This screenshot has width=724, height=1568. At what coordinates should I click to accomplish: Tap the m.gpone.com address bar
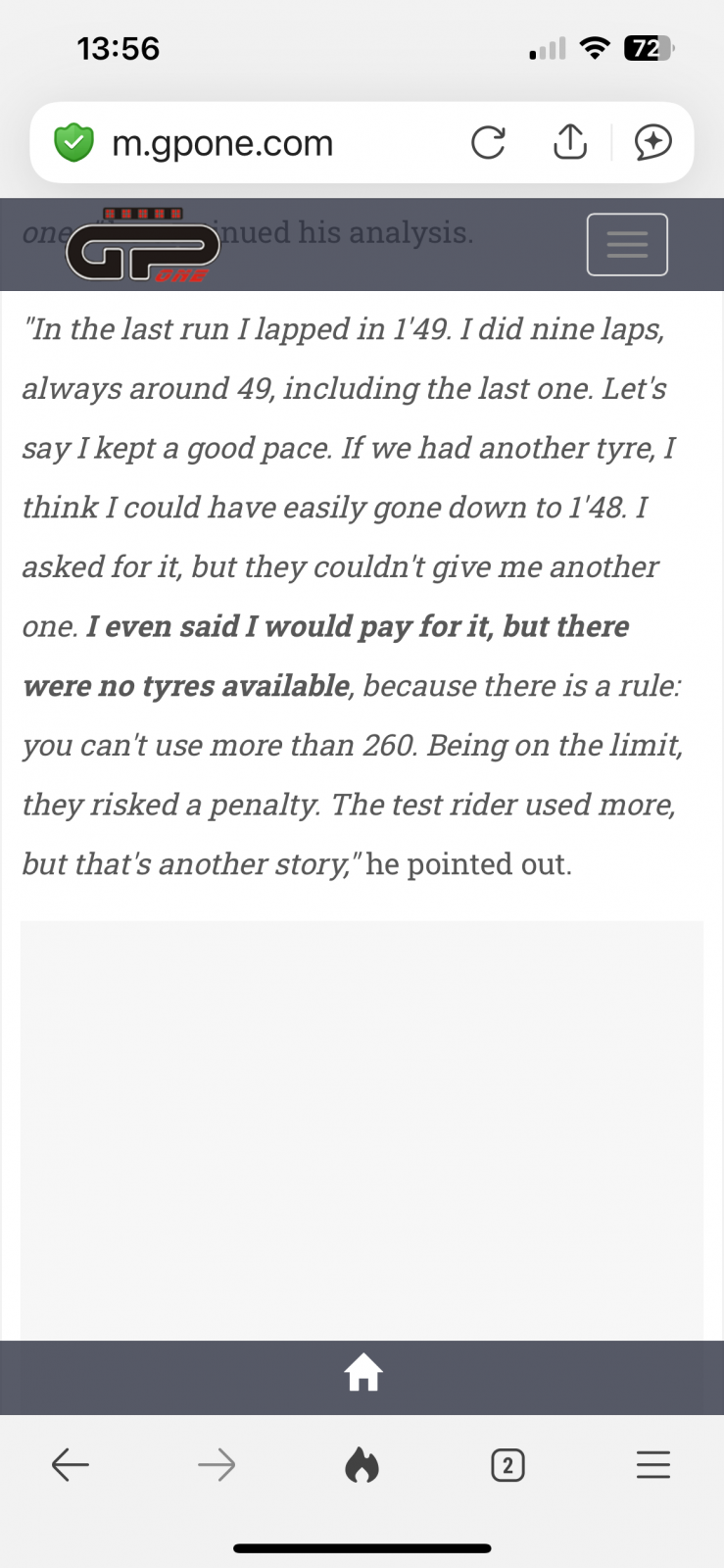tap(223, 143)
